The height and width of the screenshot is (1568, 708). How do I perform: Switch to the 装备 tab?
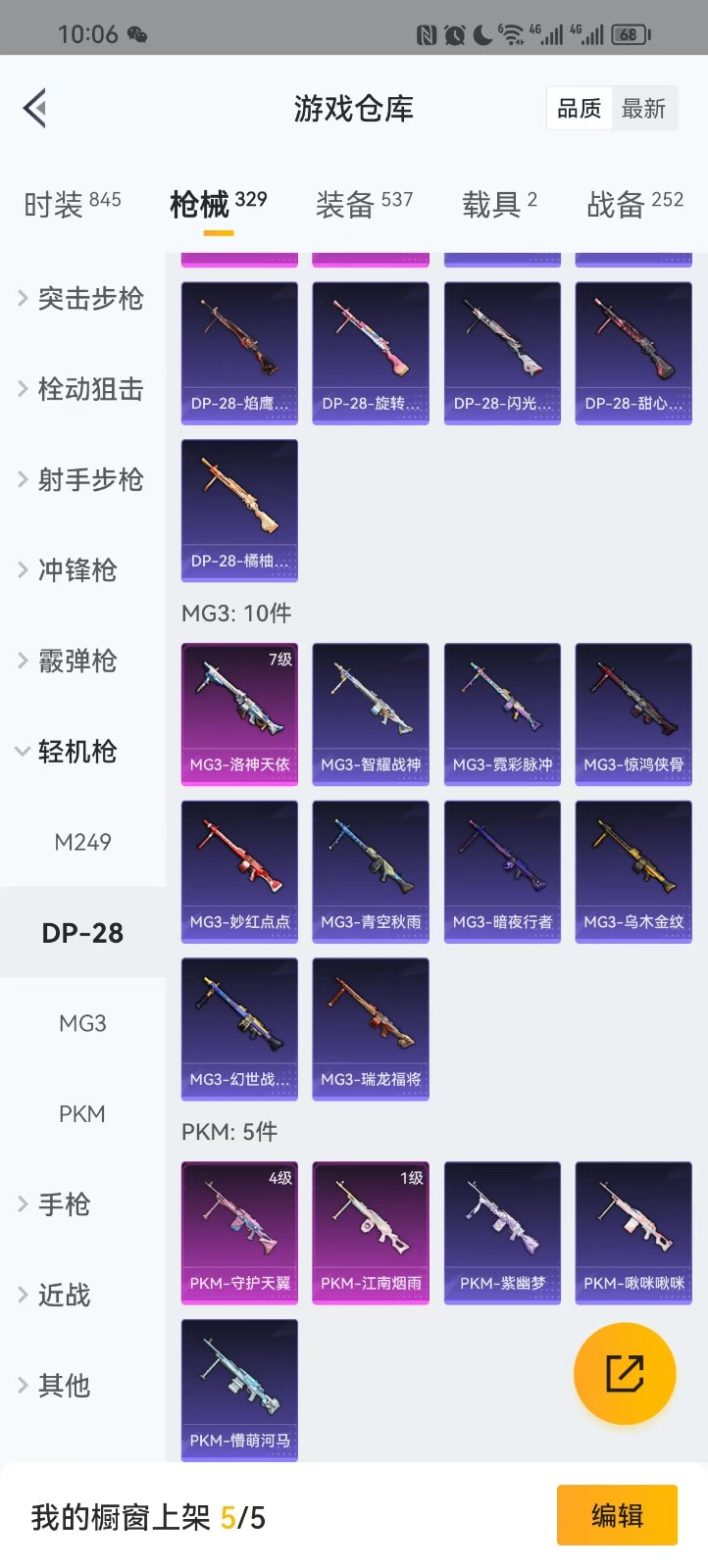click(364, 204)
